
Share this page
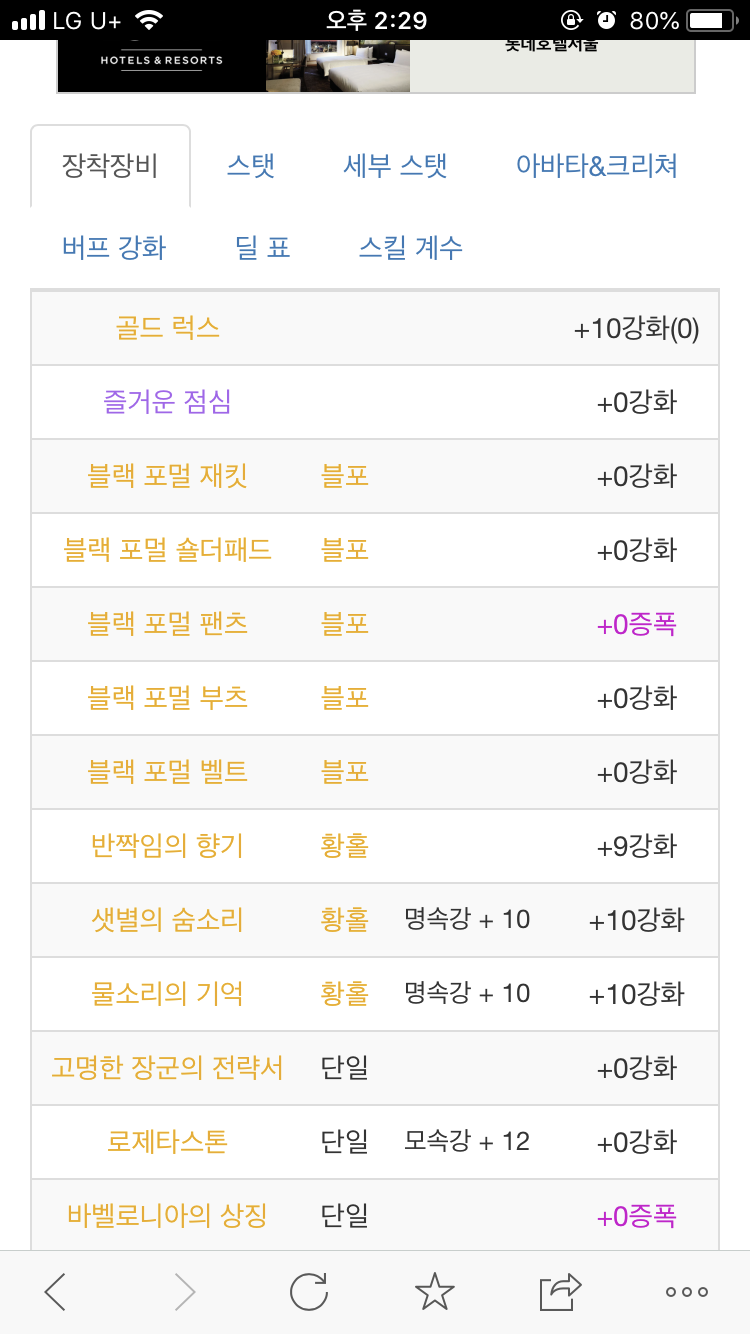pyautogui.click(x=561, y=1292)
